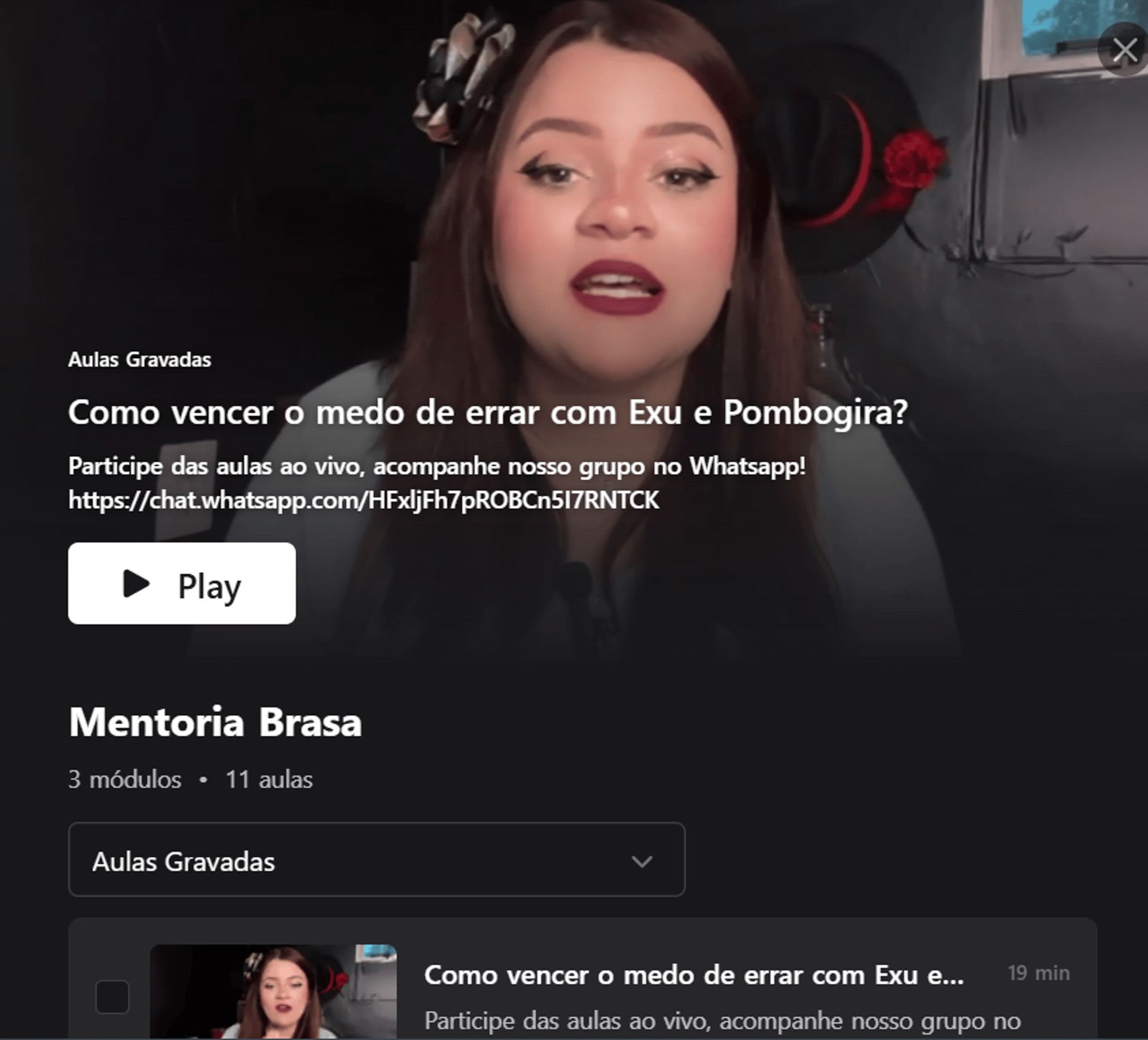Screen dimensions: 1148x1040
Task: Open the Como vencer o medo lesson card
Action: tap(694, 975)
